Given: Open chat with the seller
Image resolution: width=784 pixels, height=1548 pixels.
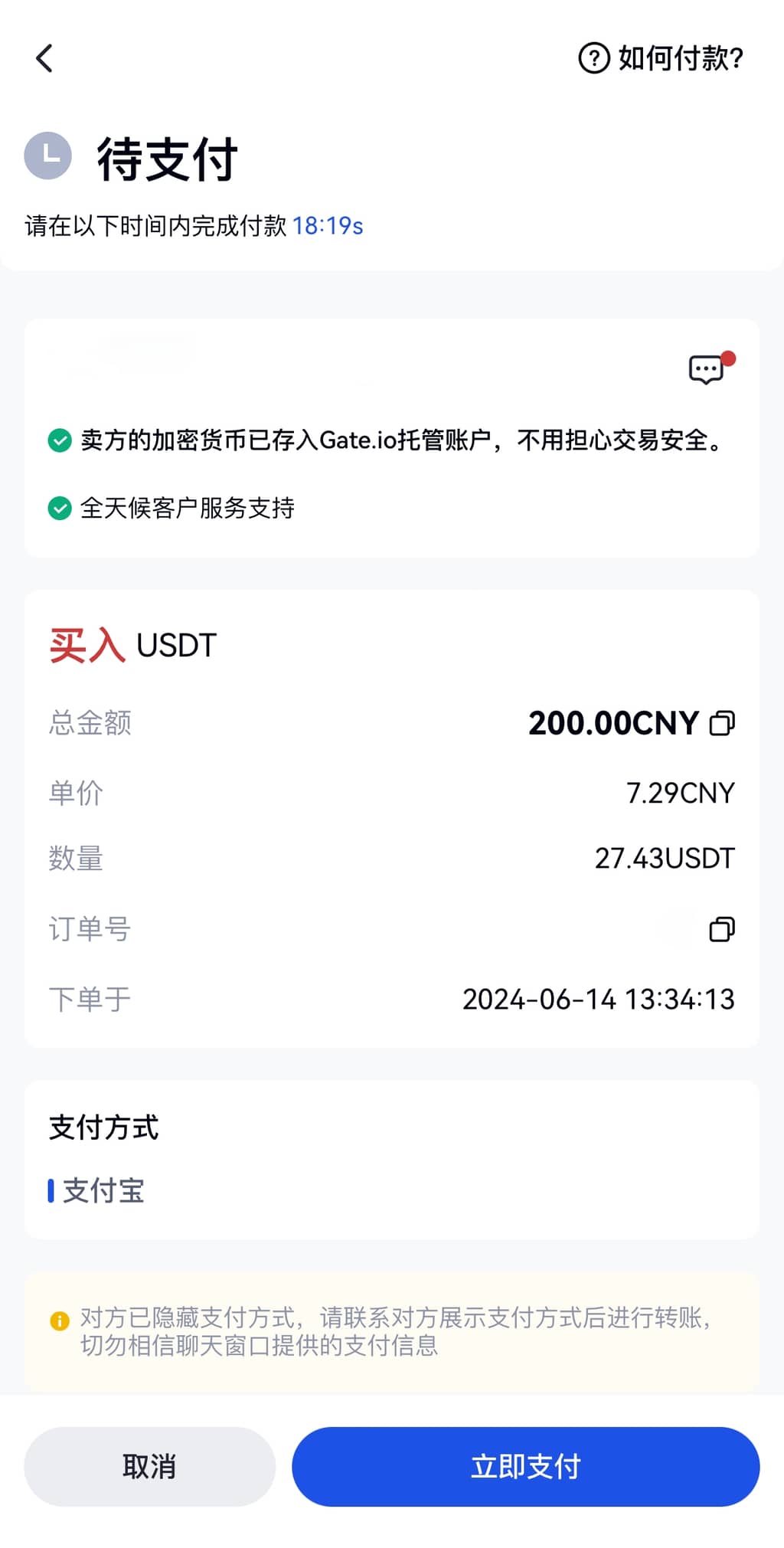Looking at the screenshot, I should tap(707, 370).
